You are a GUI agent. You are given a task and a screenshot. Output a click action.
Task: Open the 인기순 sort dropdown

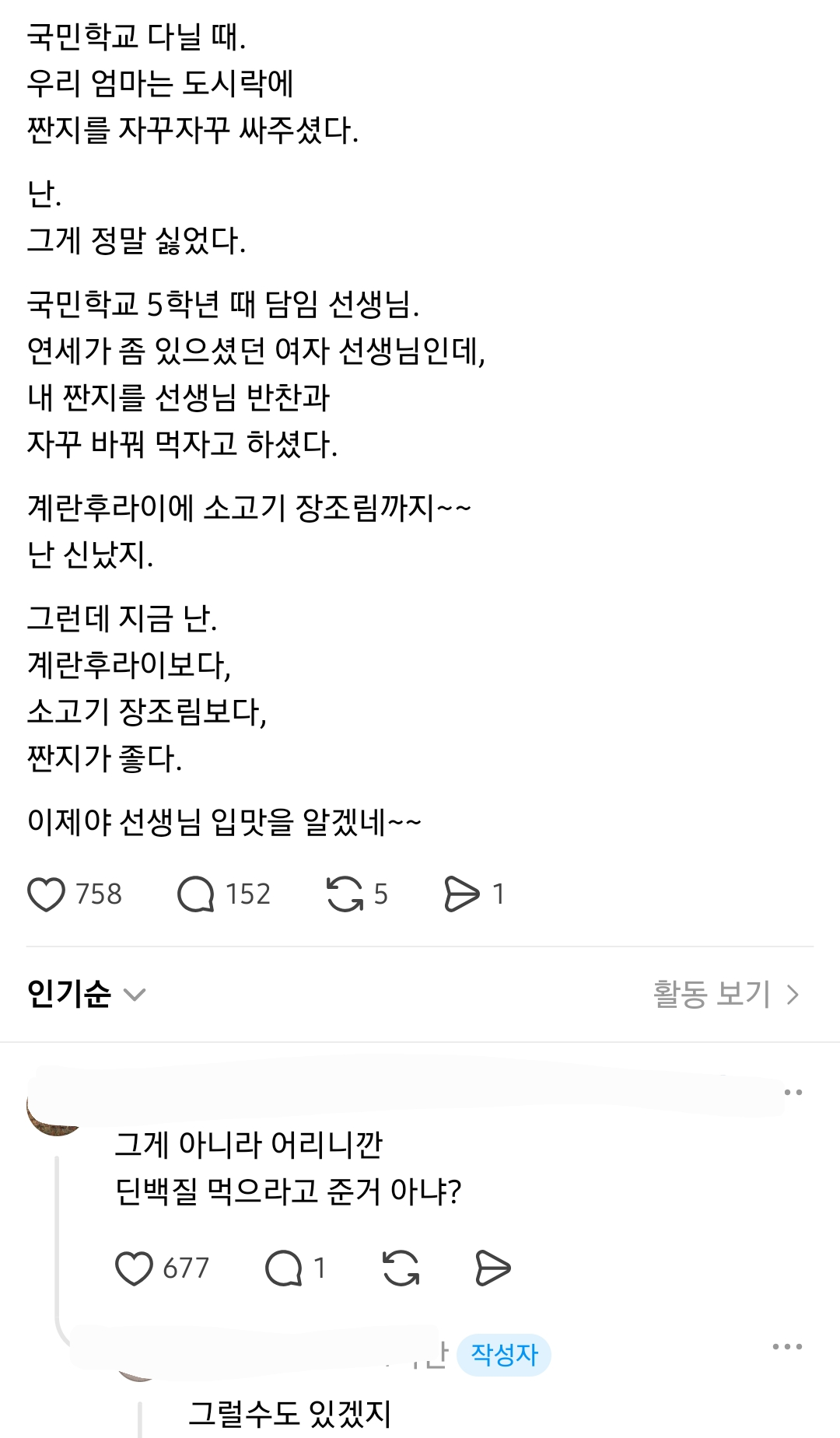86,994
